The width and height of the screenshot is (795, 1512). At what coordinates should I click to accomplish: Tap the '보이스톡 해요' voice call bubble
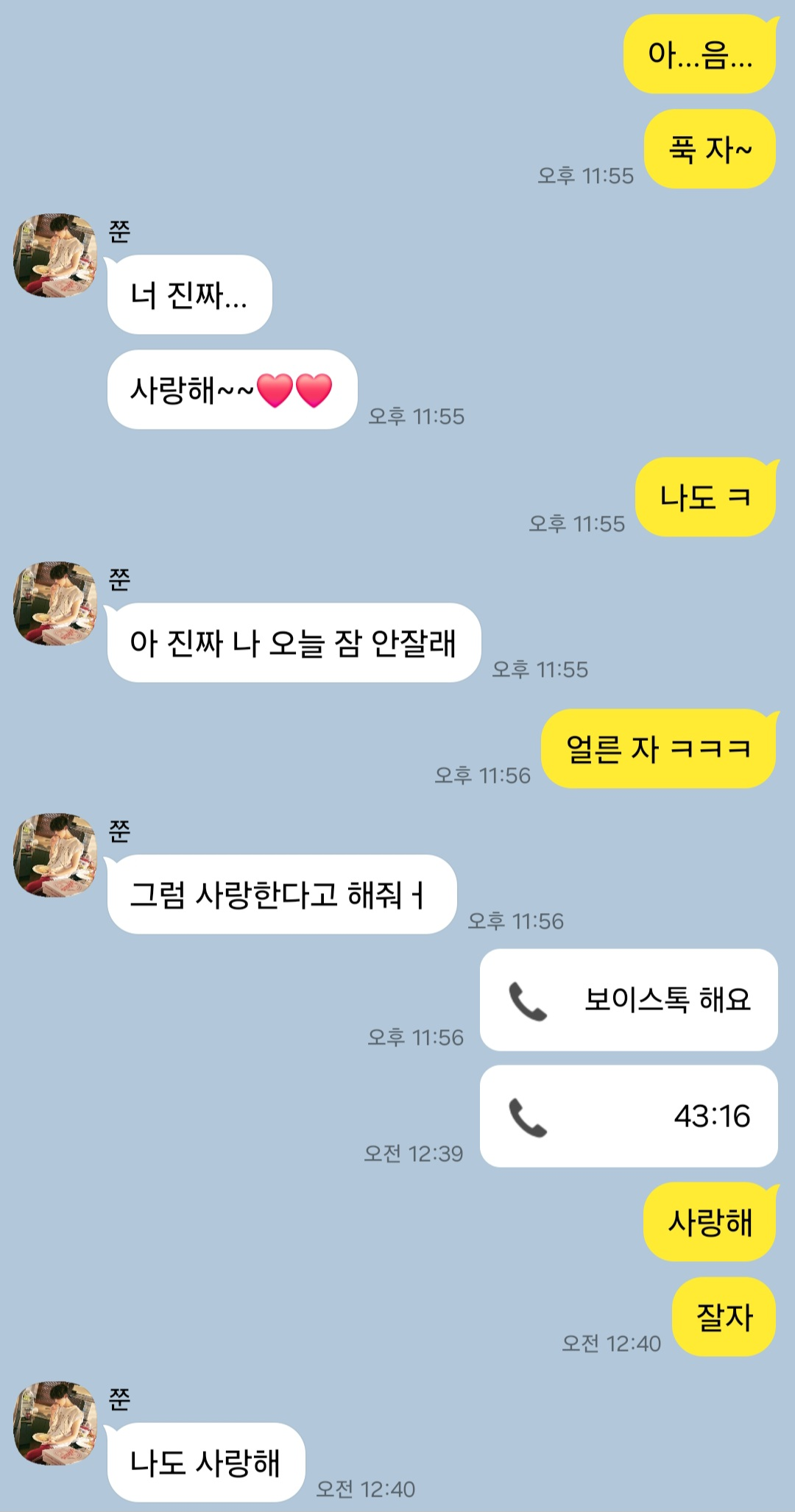[629, 1000]
